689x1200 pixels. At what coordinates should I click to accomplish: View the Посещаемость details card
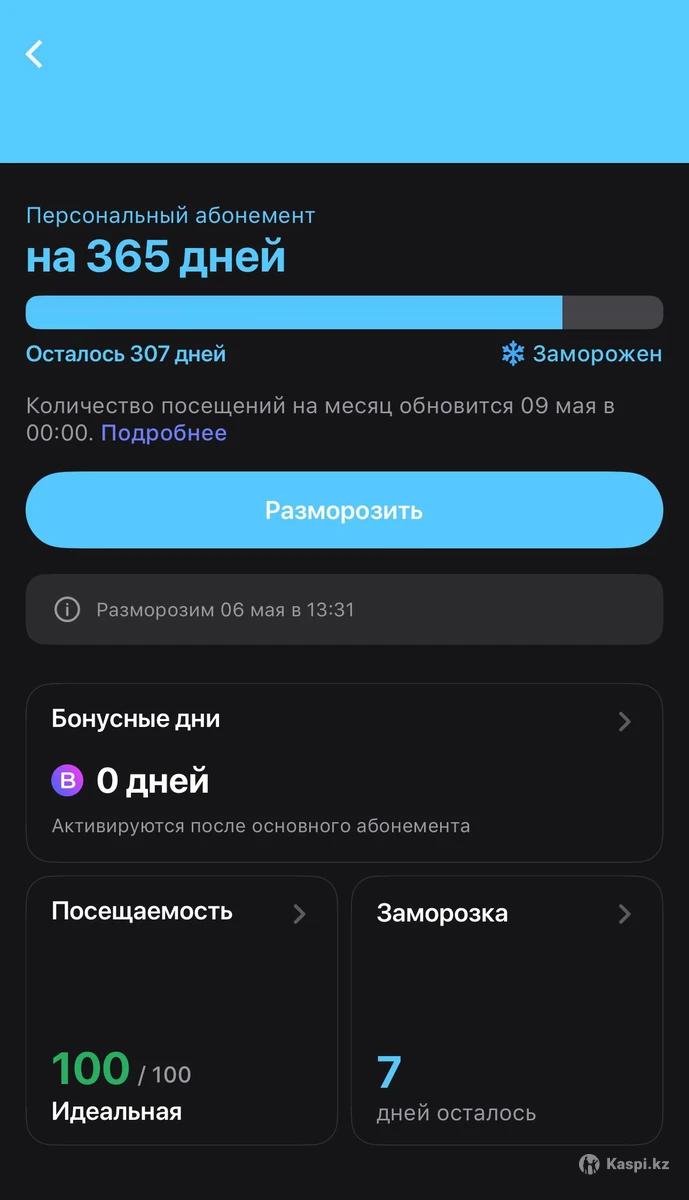(182, 1010)
